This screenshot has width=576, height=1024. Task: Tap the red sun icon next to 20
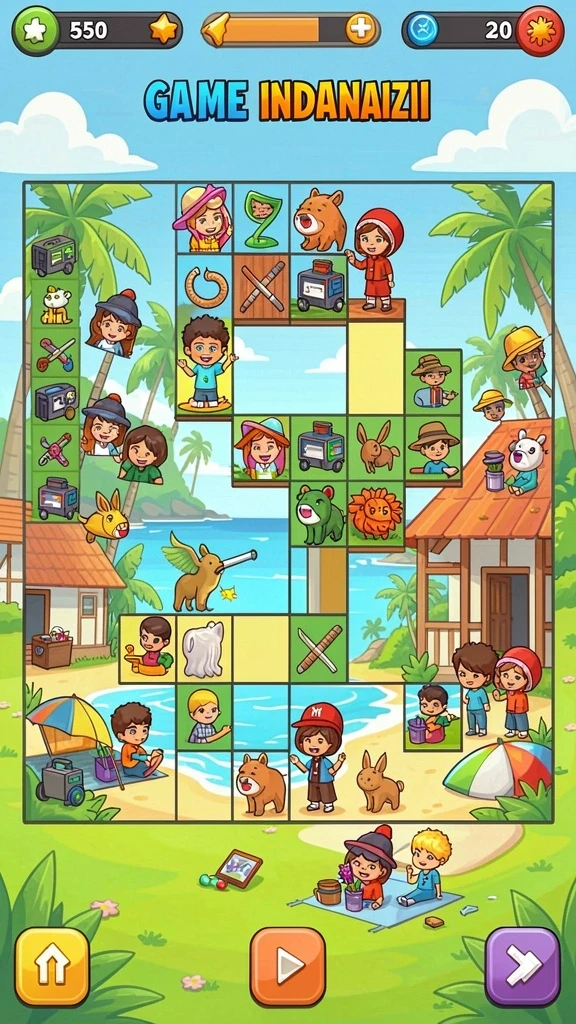tap(540, 31)
